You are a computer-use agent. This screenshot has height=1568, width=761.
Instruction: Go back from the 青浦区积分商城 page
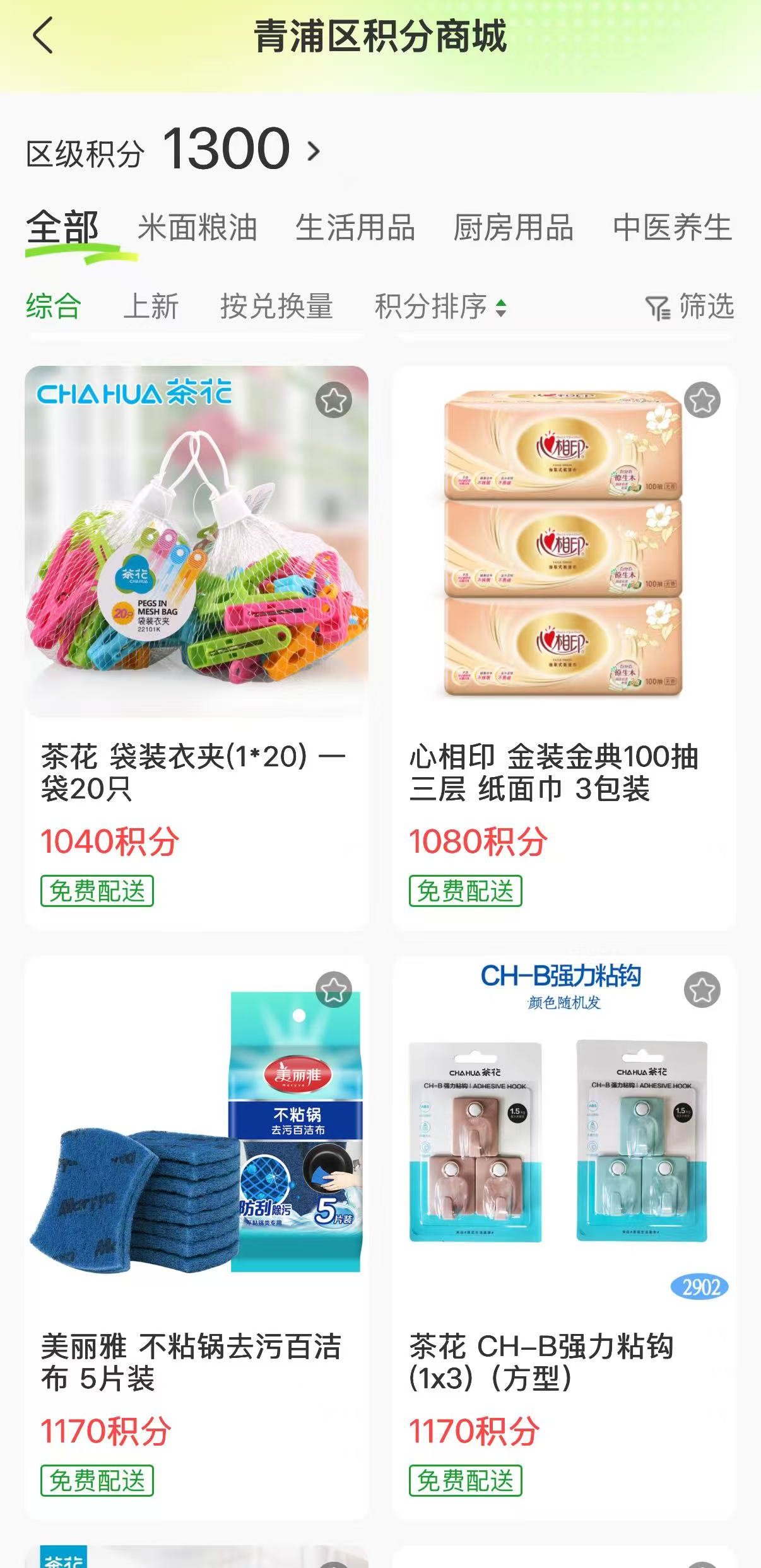[43, 36]
